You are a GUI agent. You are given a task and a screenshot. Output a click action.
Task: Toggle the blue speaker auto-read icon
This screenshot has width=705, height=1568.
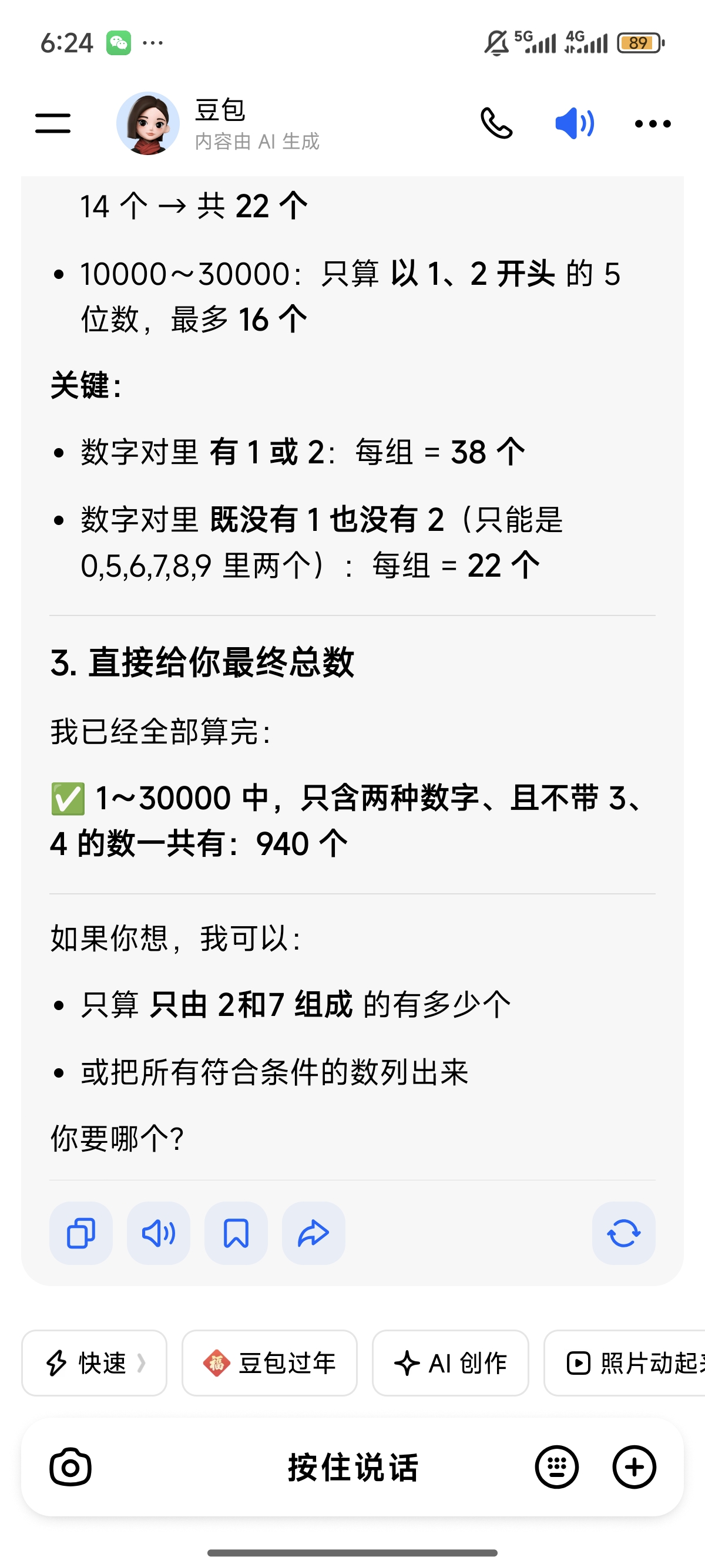(574, 123)
